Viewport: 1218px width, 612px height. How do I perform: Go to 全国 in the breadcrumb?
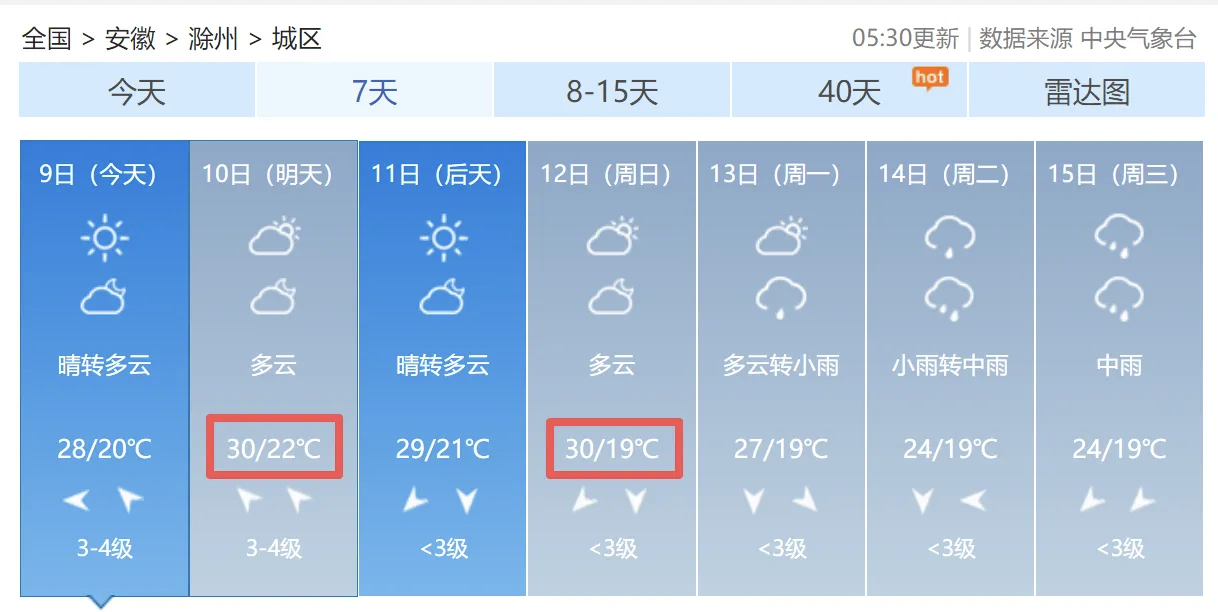click(x=46, y=39)
